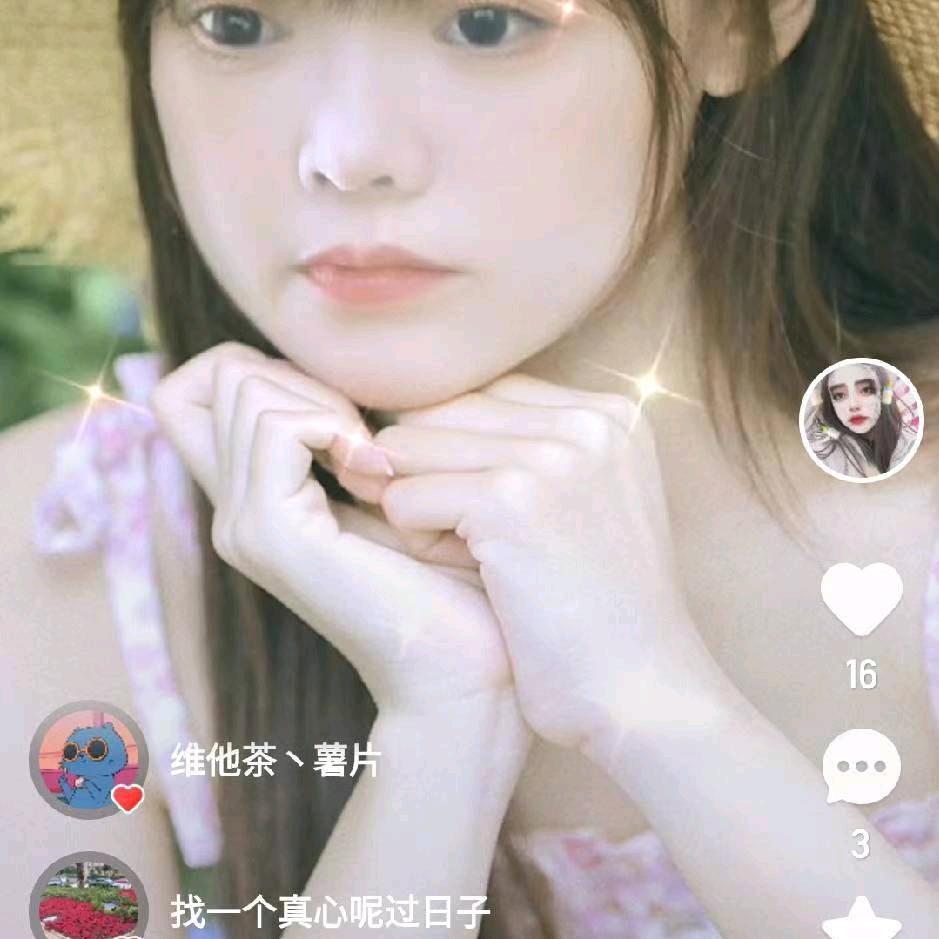Open the video creator's profile avatar
939x939 pixels.
861,420
